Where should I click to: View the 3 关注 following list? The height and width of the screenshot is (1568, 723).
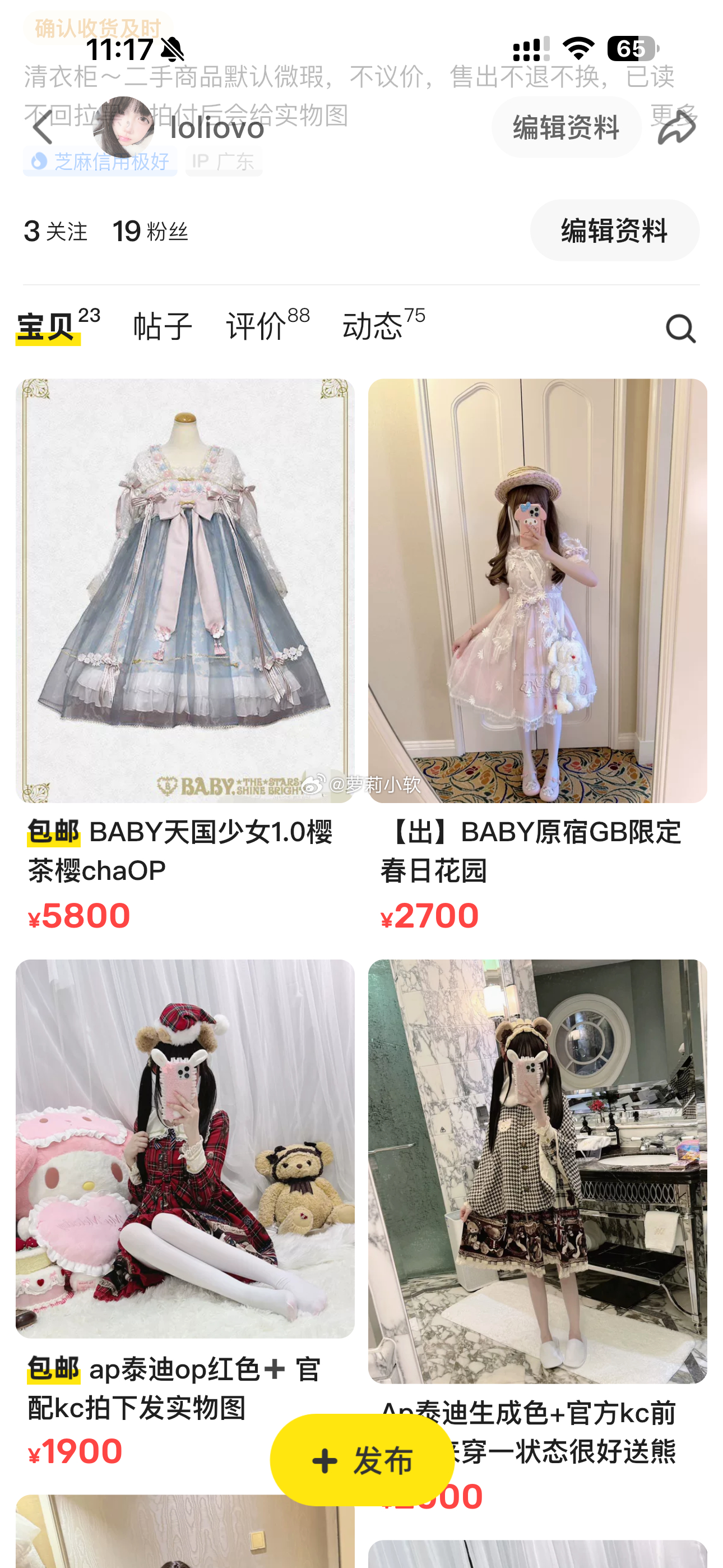(55, 231)
